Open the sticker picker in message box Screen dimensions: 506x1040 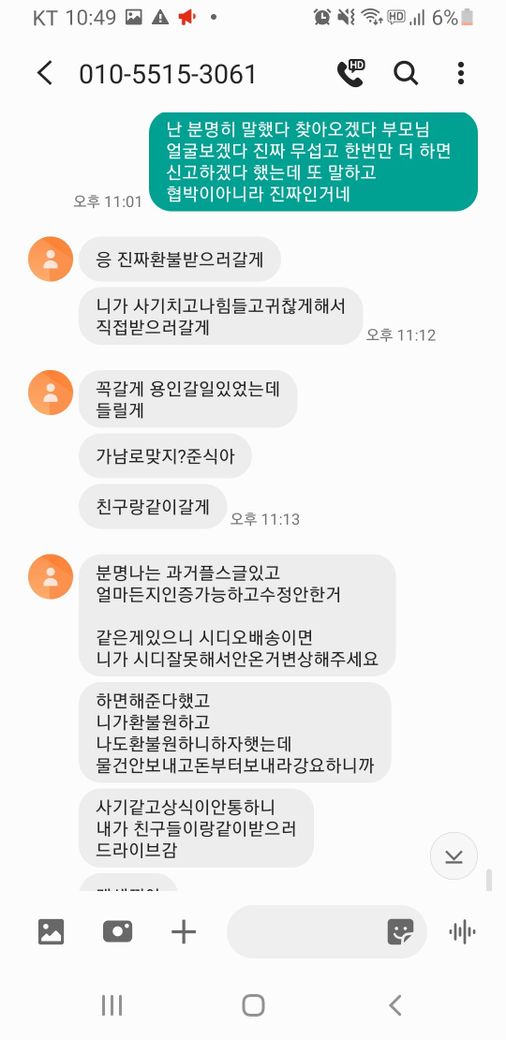pyautogui.click(x=401, y=932)
